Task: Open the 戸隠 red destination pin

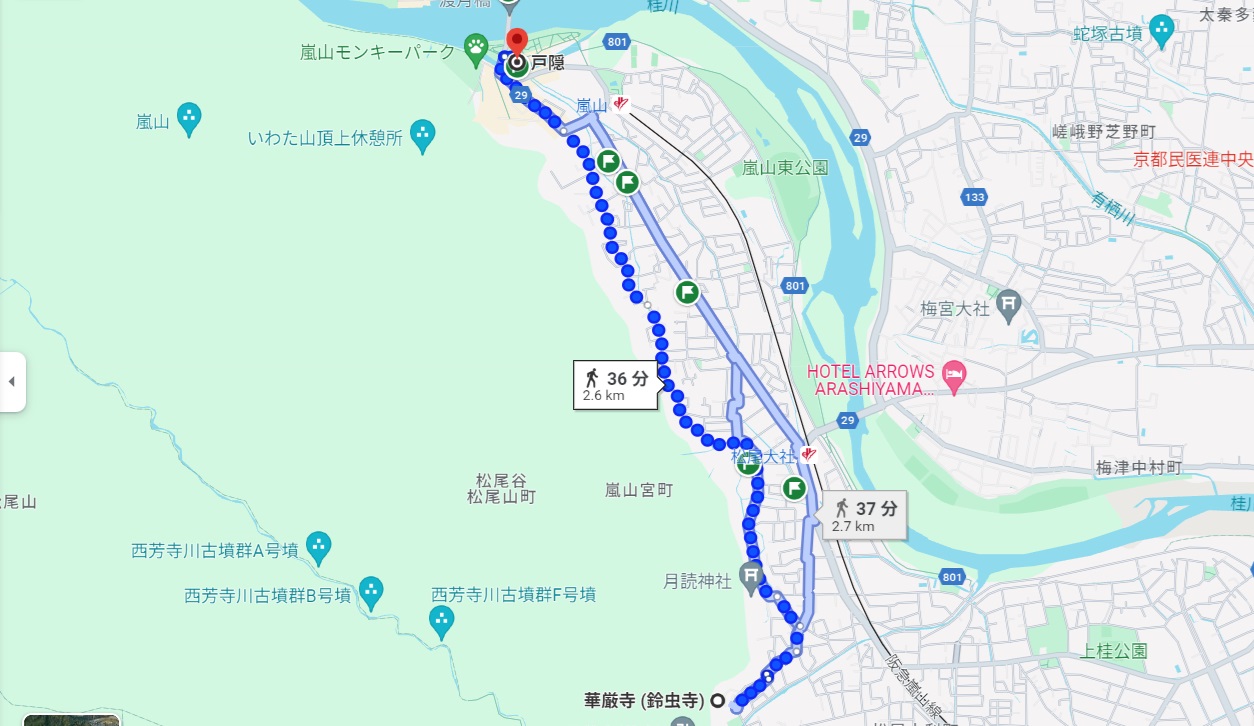Action: click(517, 43)
